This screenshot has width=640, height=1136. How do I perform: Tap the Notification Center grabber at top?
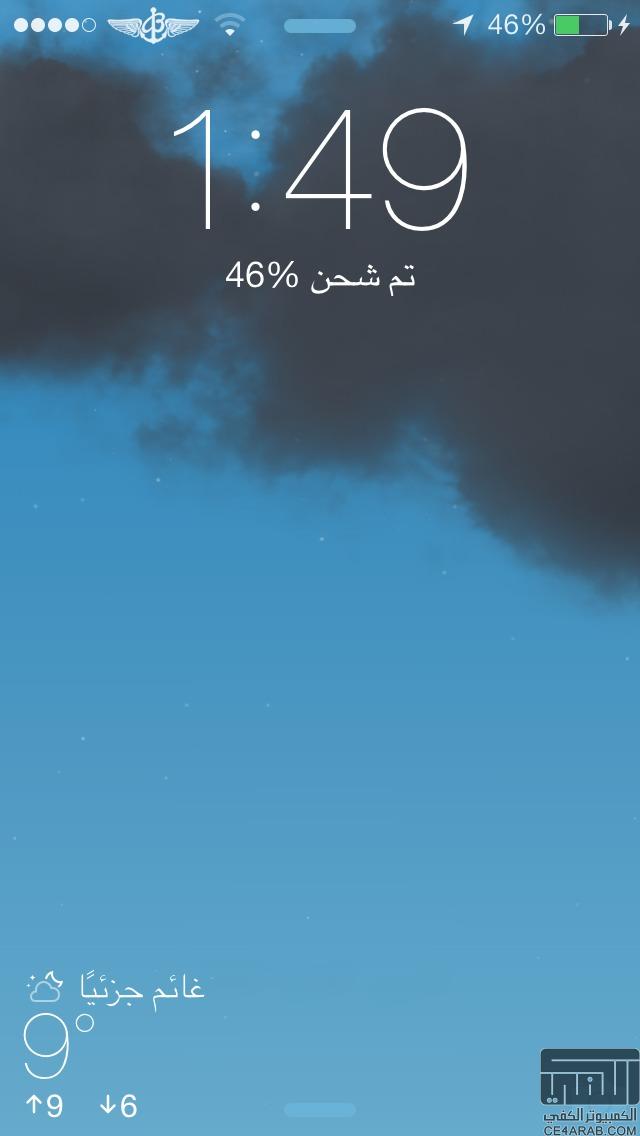click(x=320, y=26)
